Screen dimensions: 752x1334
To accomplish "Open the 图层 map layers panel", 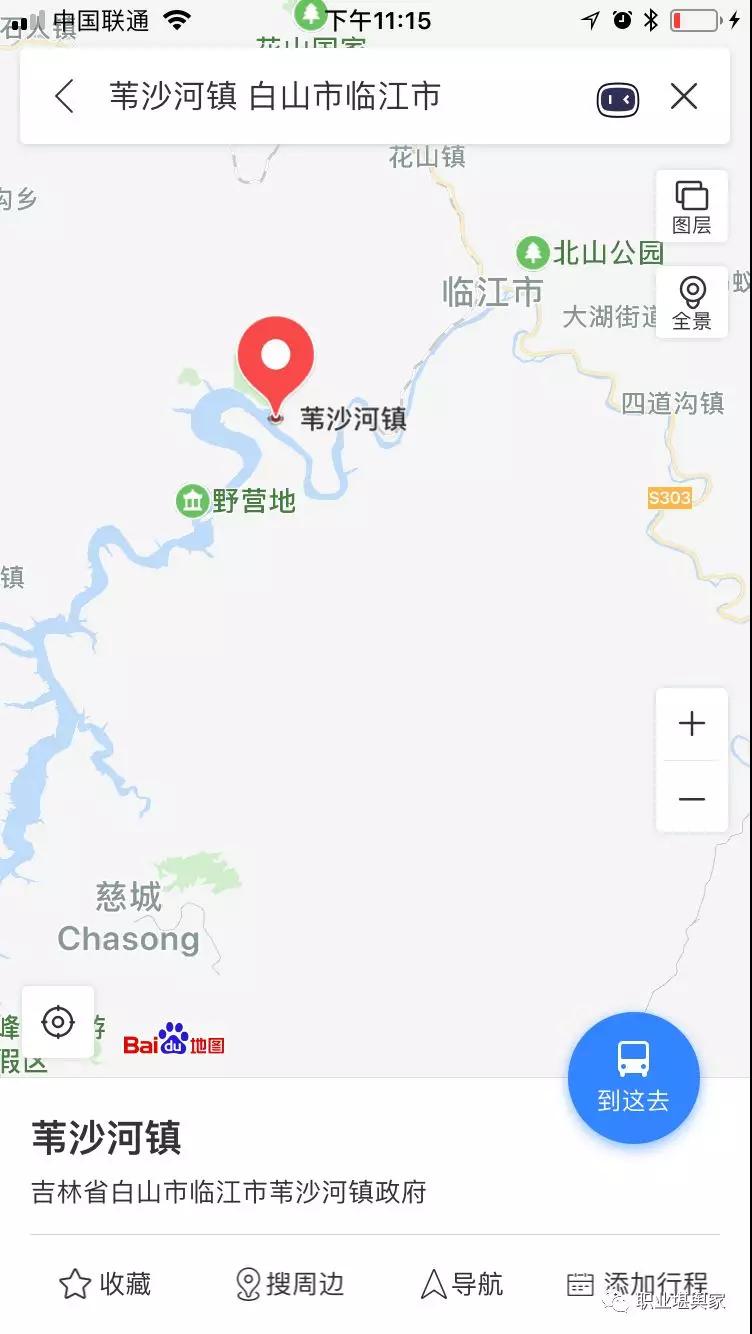I will [x=691, y=206].
